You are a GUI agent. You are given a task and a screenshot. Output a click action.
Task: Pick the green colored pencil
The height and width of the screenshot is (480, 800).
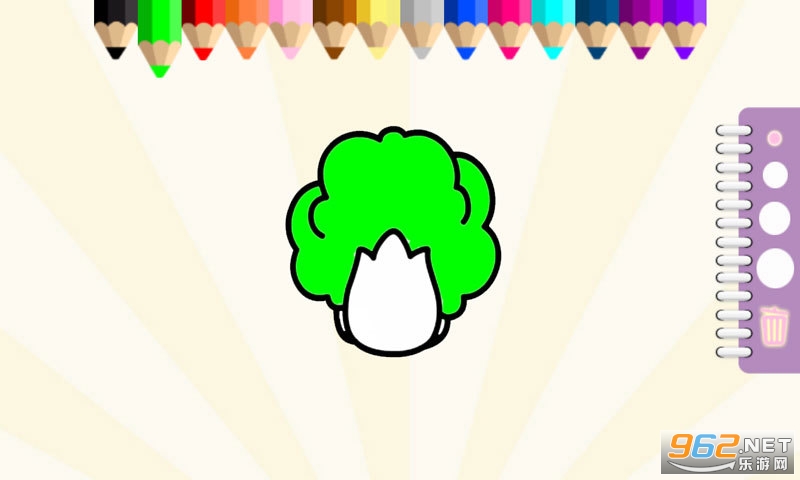pyautogui.click(x=159, y=35)
